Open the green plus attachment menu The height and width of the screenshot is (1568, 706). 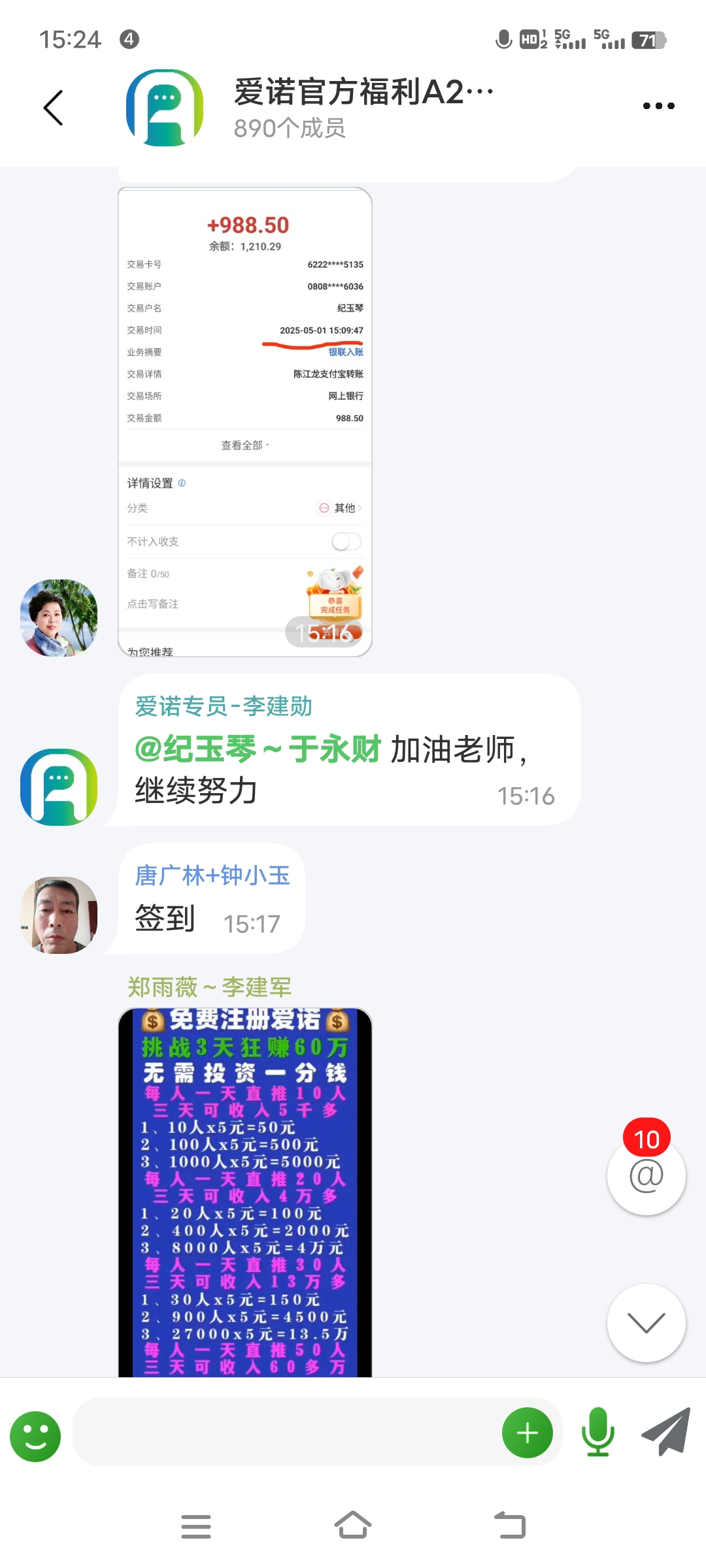pos(528,1433)
